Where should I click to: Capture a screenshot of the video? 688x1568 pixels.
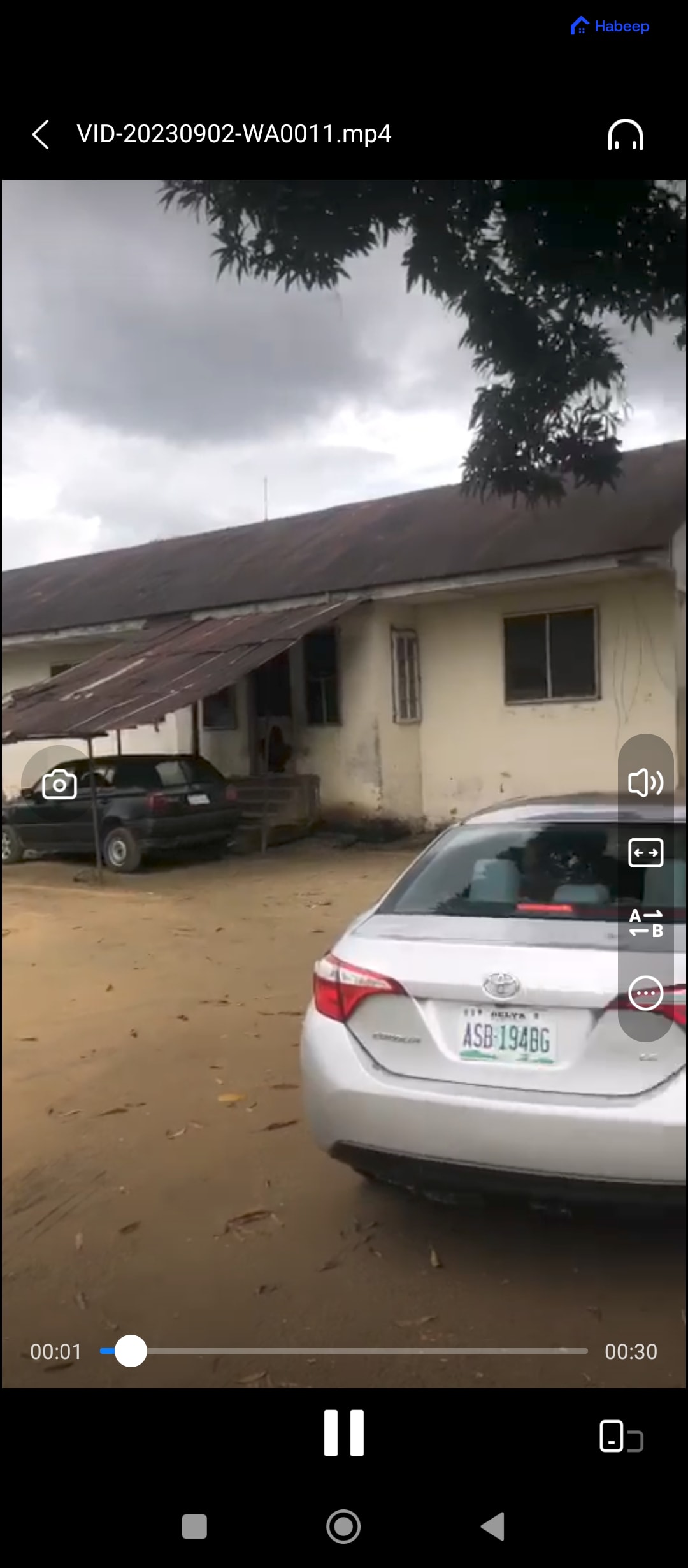59,784
